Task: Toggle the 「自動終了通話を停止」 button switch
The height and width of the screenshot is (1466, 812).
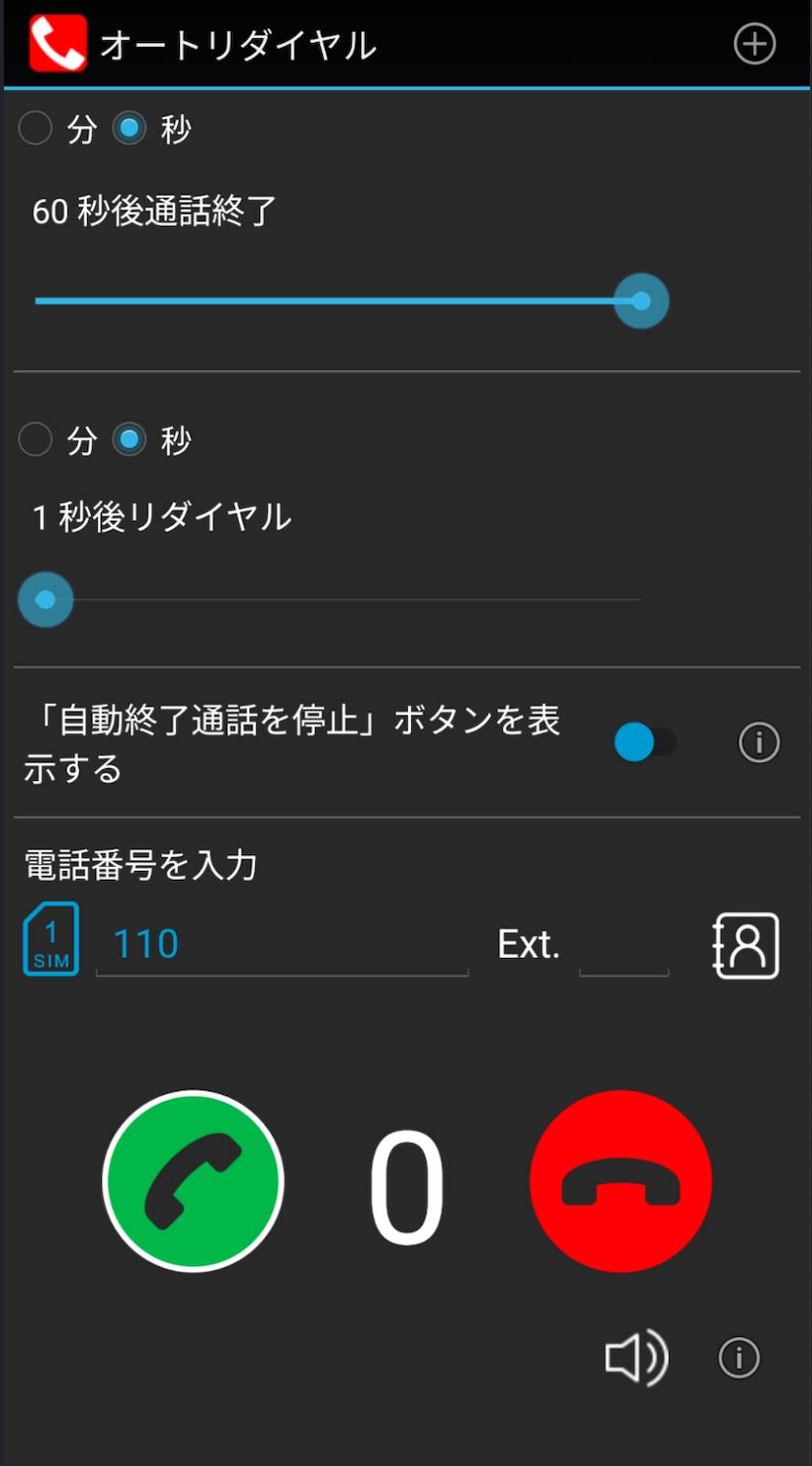Action: point(644,743)
